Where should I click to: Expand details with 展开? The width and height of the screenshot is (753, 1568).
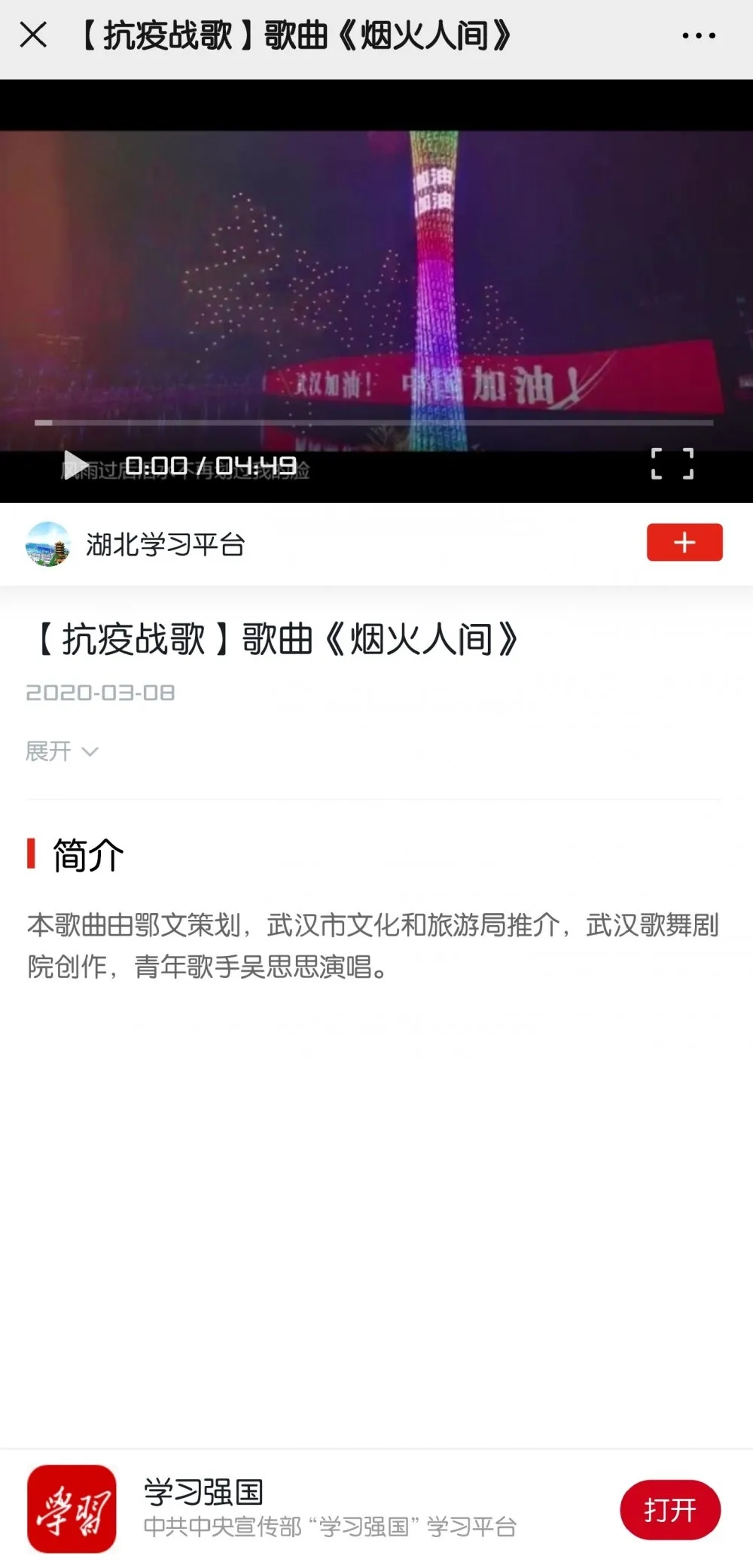click(x=62, y=751)
